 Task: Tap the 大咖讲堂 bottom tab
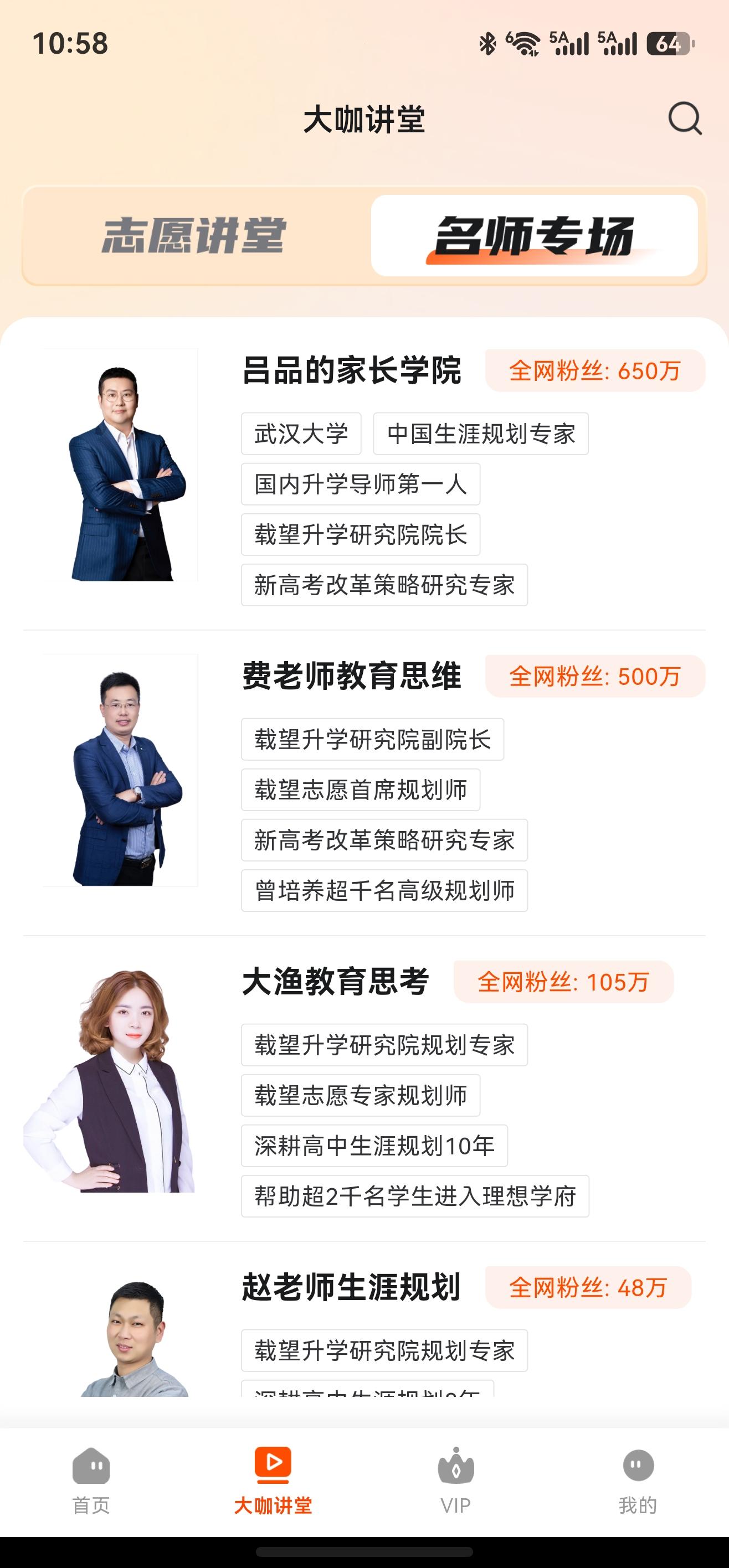(x=273, y=1482)
